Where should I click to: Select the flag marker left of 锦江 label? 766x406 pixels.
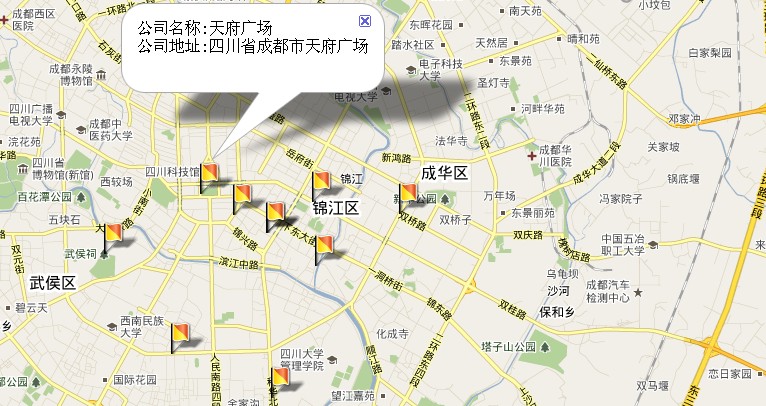tap(321, 184)
